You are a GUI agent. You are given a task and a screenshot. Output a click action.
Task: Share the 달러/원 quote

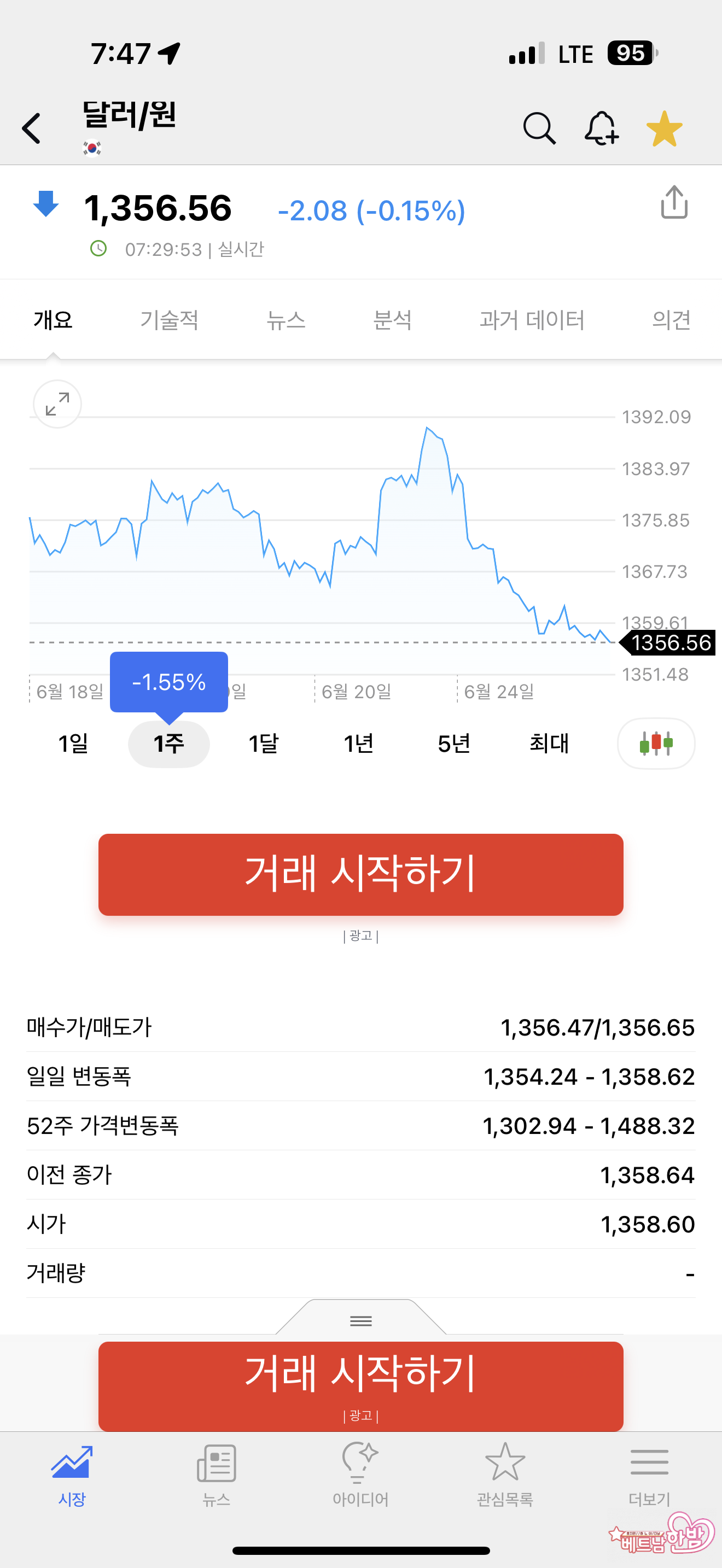coord(674,203)
